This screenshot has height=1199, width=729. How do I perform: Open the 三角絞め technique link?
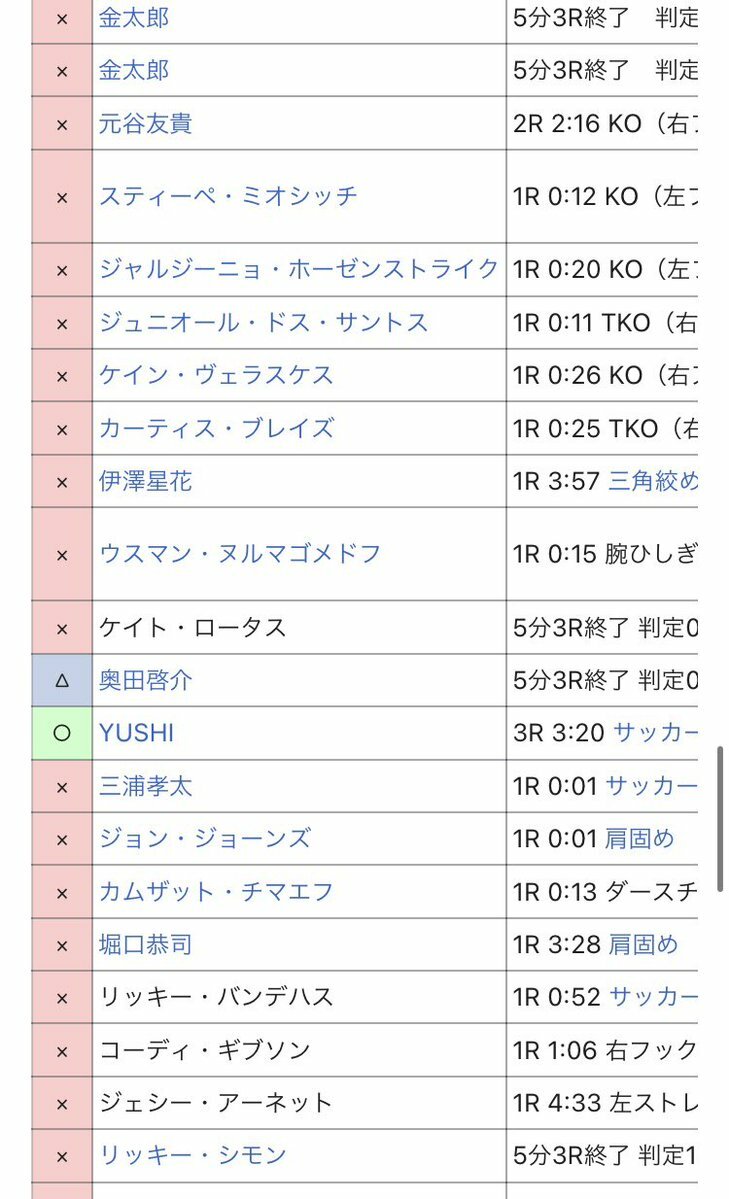click(x=653, y=481)
